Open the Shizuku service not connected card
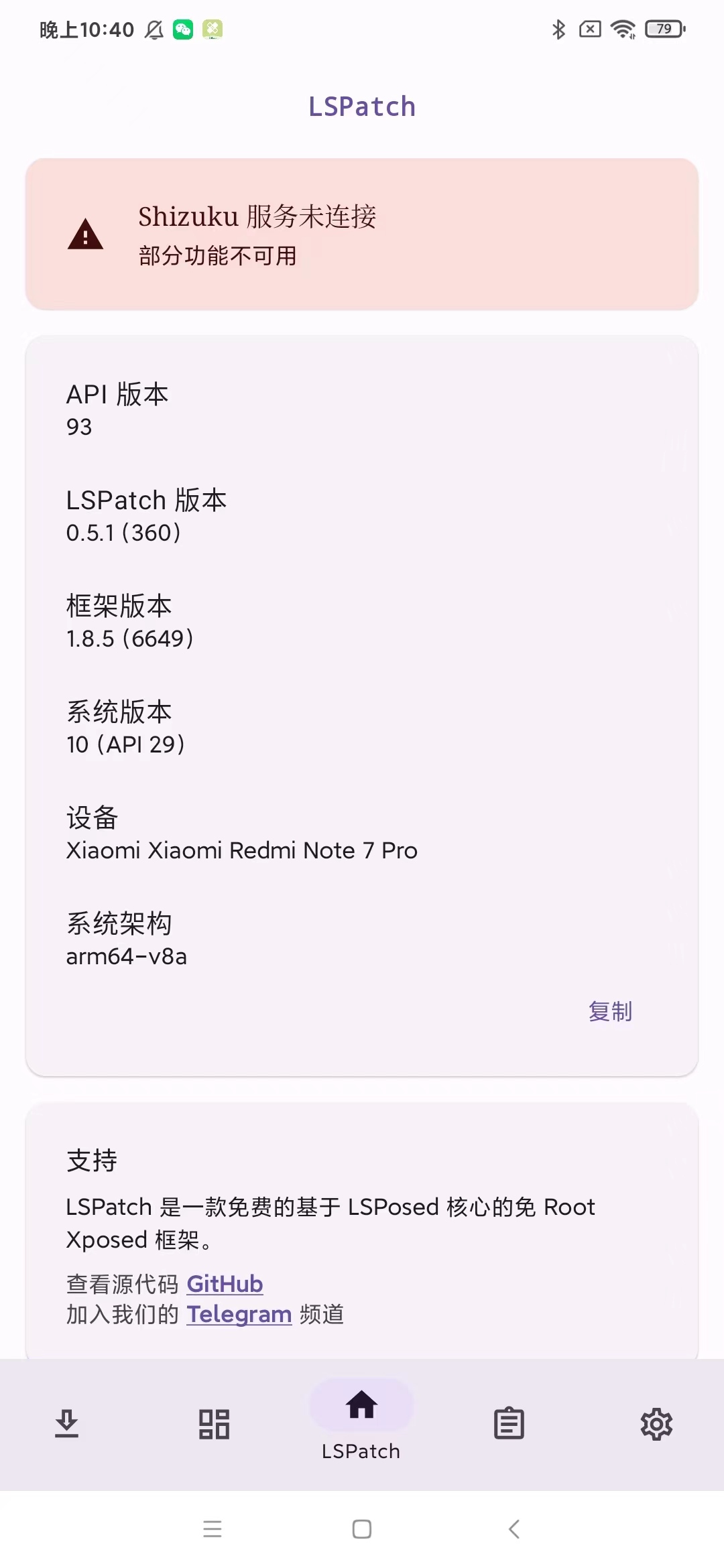 coord(362,235)
